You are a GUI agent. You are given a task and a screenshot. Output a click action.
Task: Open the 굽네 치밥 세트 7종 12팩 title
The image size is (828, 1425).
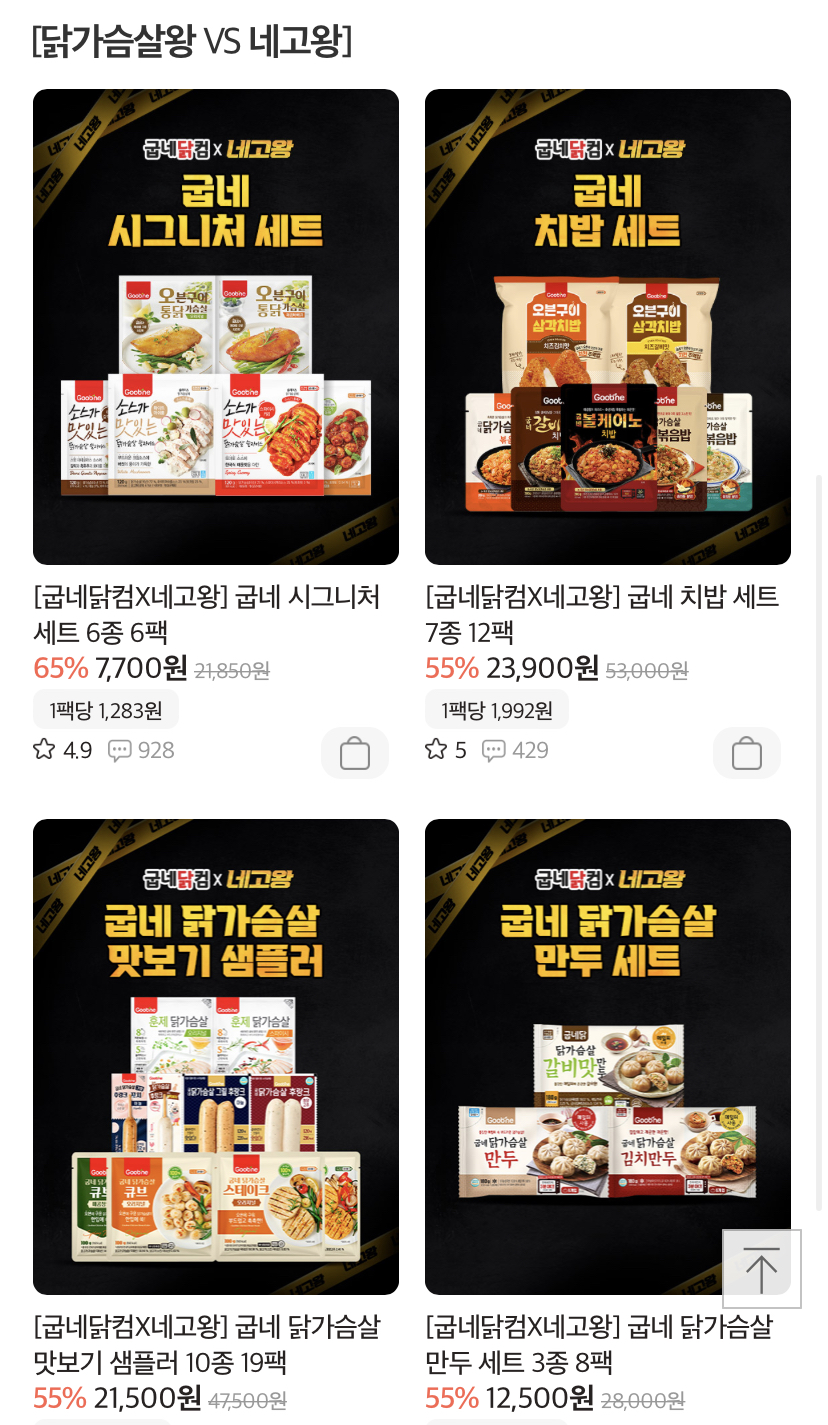pos(601,614)
